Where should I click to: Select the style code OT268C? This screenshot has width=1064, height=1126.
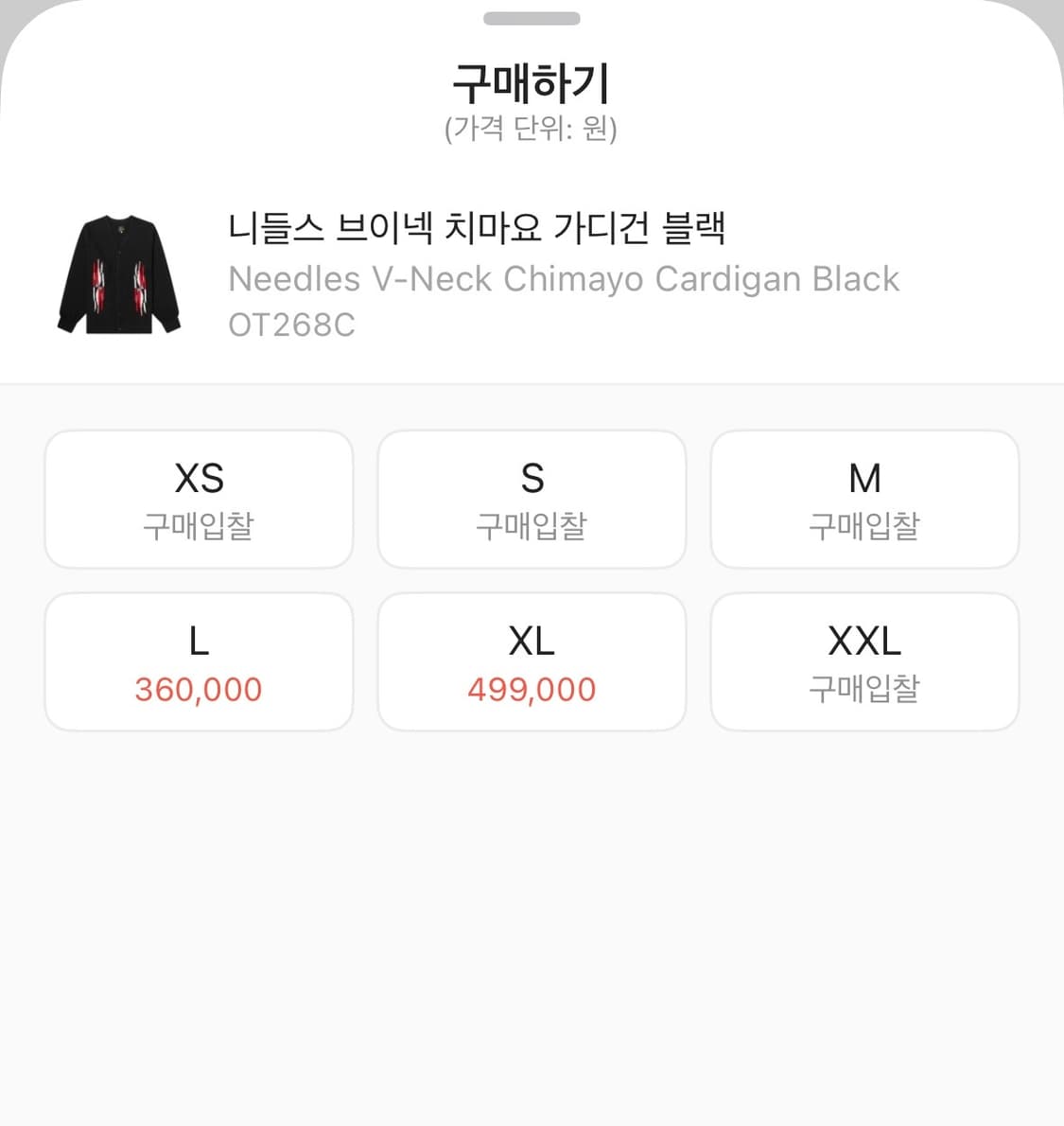289,327
